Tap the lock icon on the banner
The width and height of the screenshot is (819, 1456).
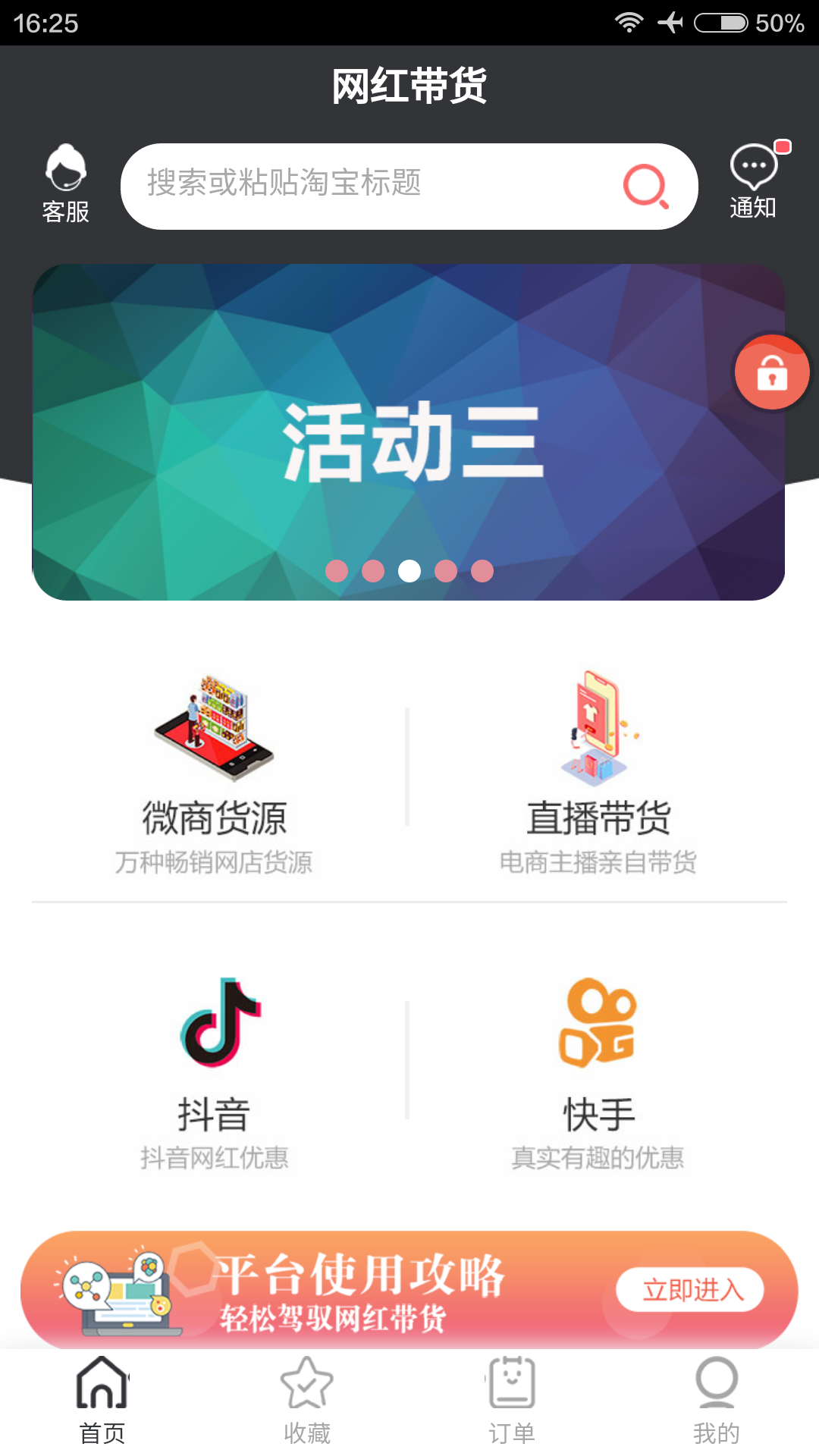[x=771, y=372]
